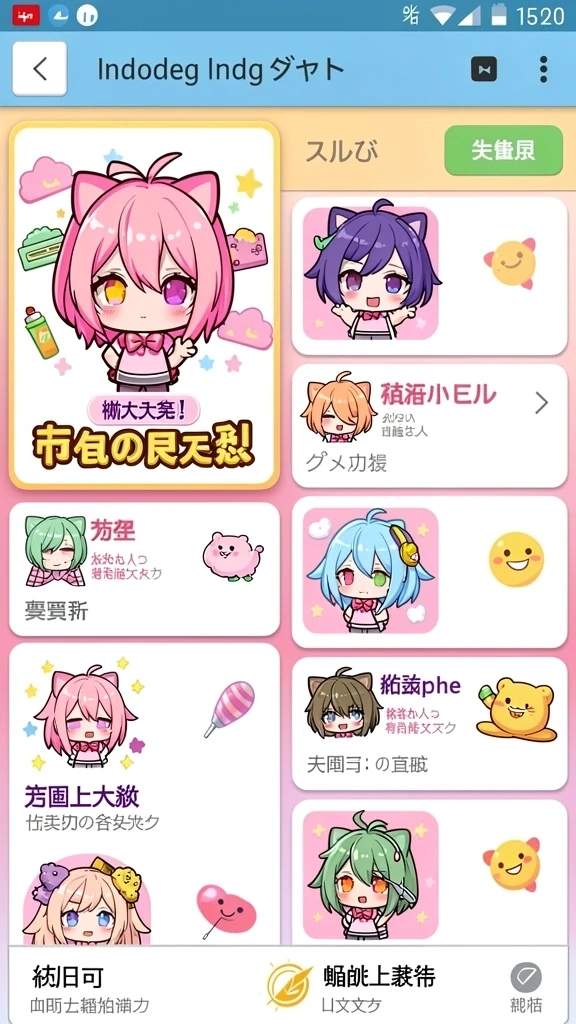Tap the grey round icon at bottom right
This screenshot has width=576, height=1024.
click(526, 978)
